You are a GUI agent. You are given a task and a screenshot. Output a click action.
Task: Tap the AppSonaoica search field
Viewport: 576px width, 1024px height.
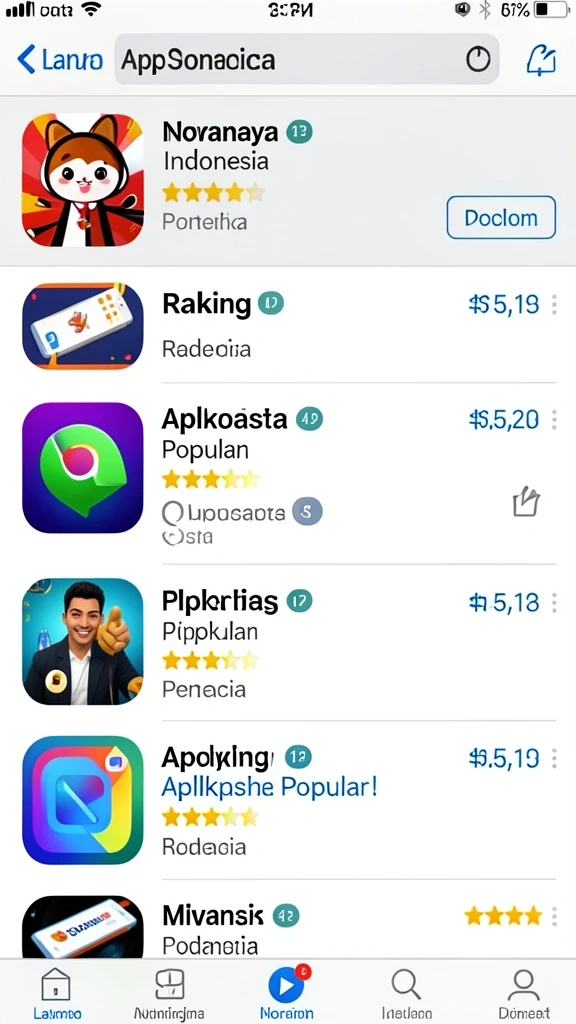[307, 60]
